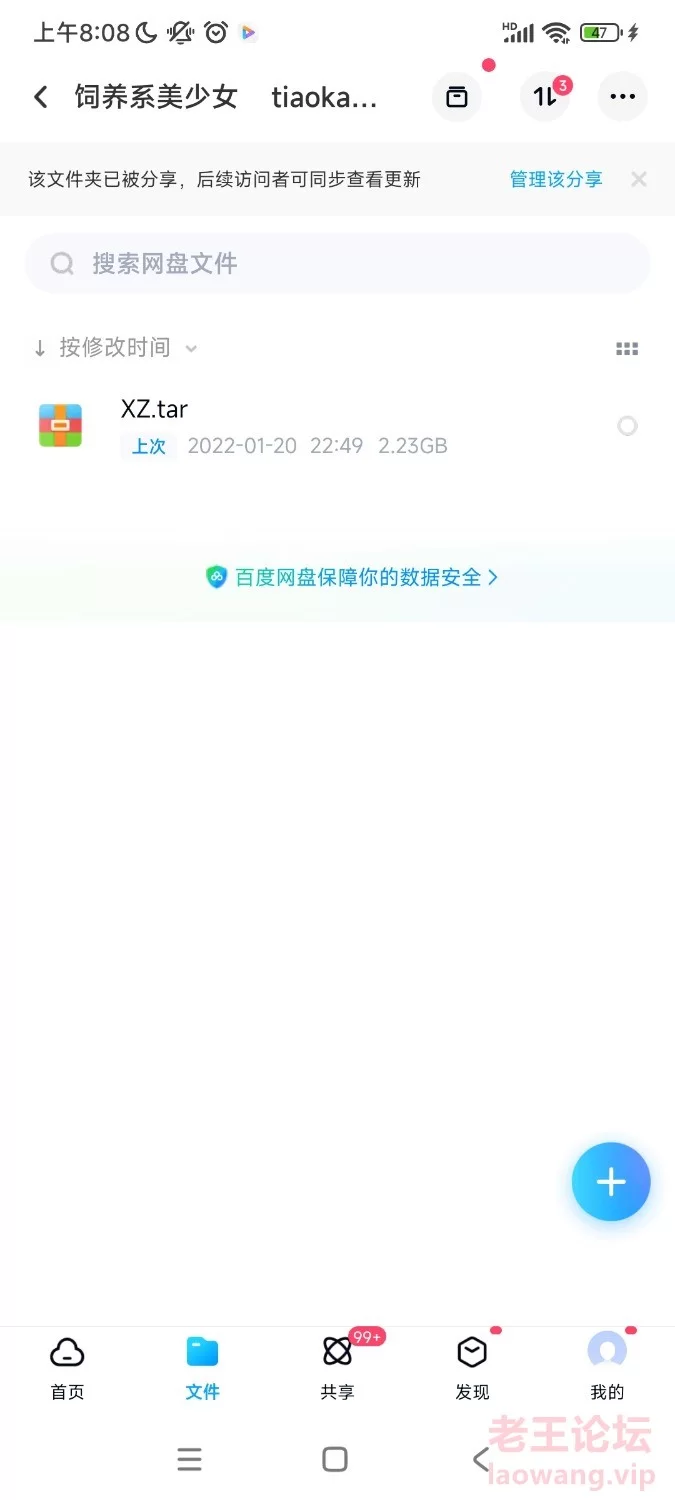Open 管理该分享 link
Viewport: 675px width, 1500px height.
556,179
